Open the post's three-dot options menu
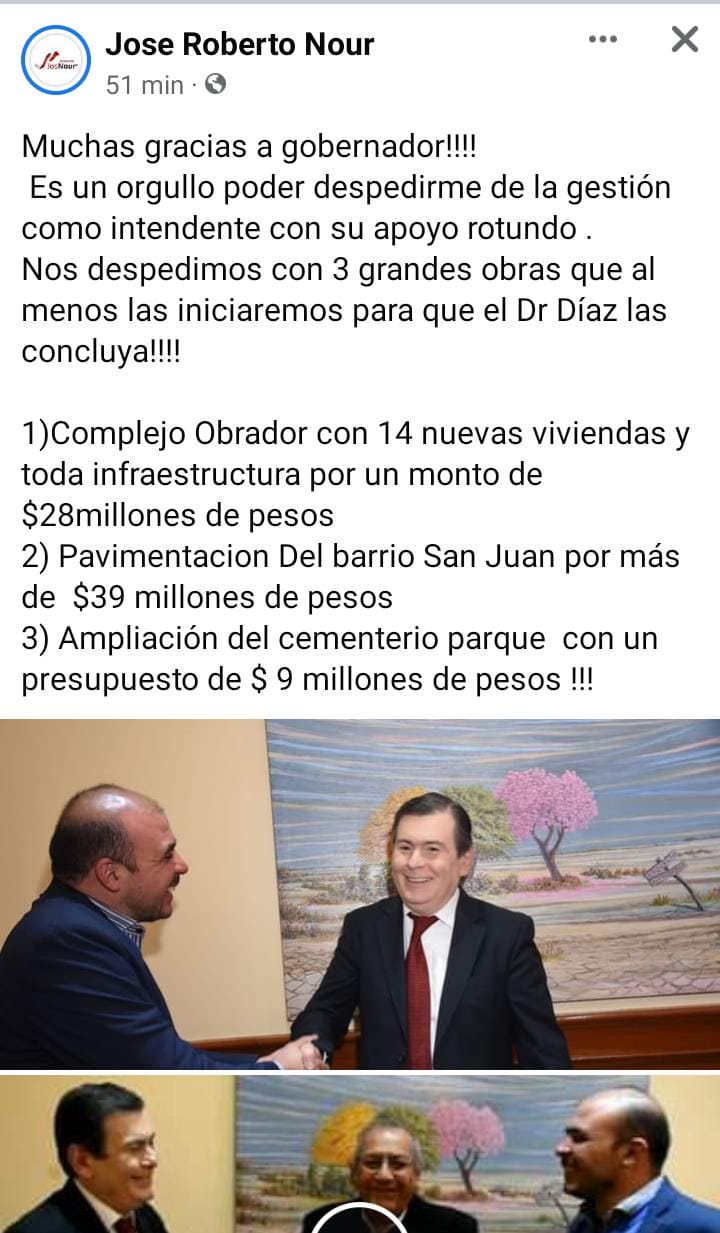 point(603,39)
